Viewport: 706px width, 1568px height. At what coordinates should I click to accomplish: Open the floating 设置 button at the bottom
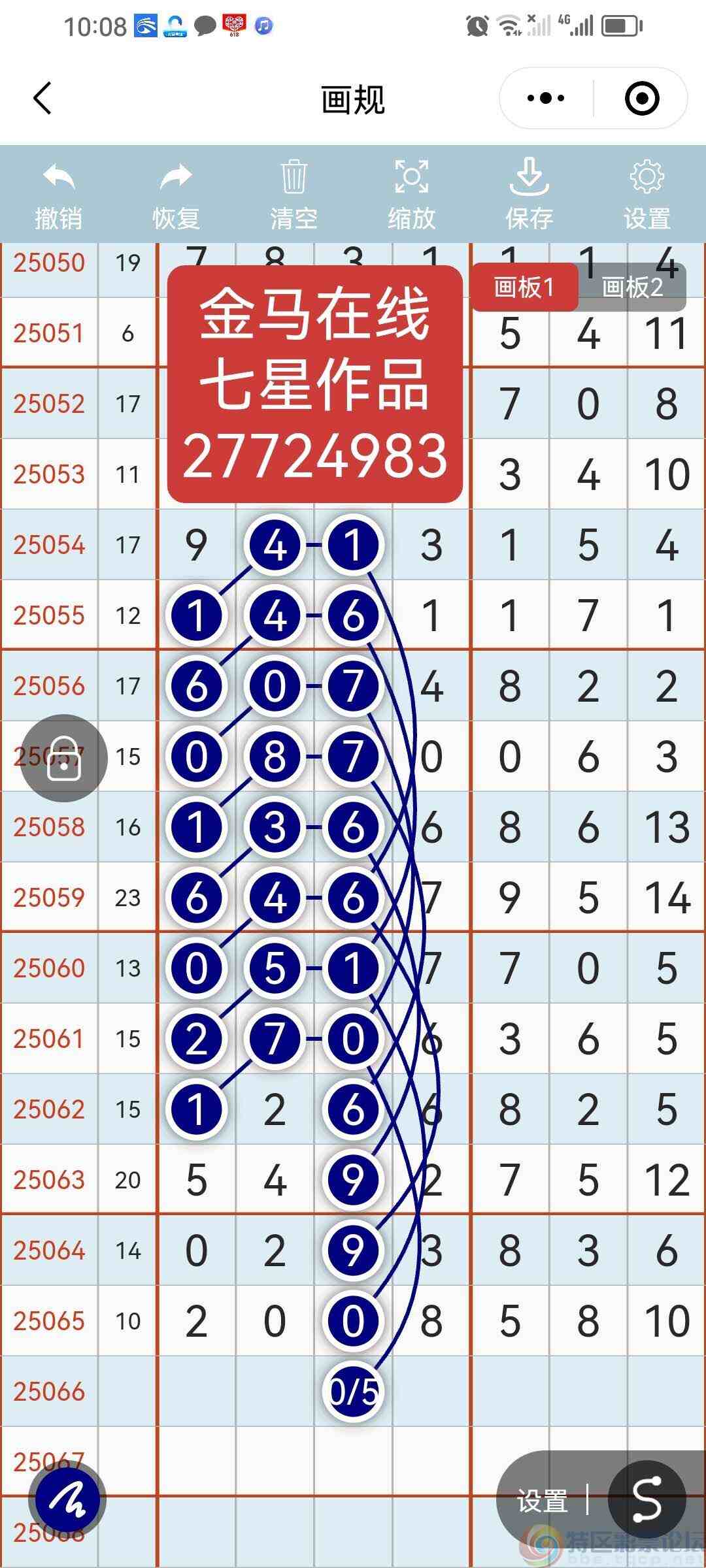(x=542, y=1501)
